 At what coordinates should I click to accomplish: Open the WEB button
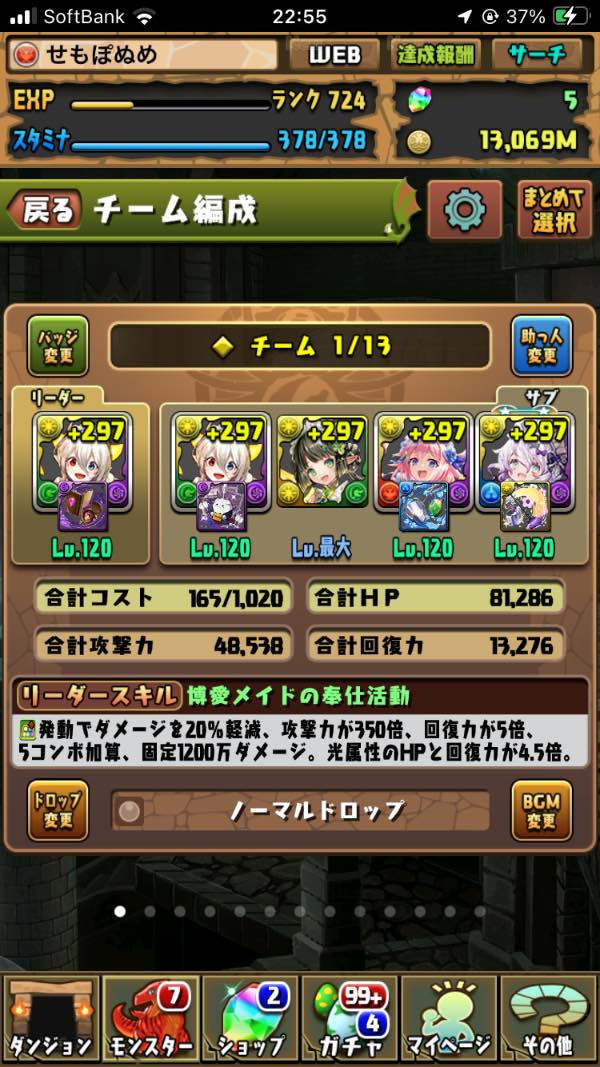click(334, 54)
